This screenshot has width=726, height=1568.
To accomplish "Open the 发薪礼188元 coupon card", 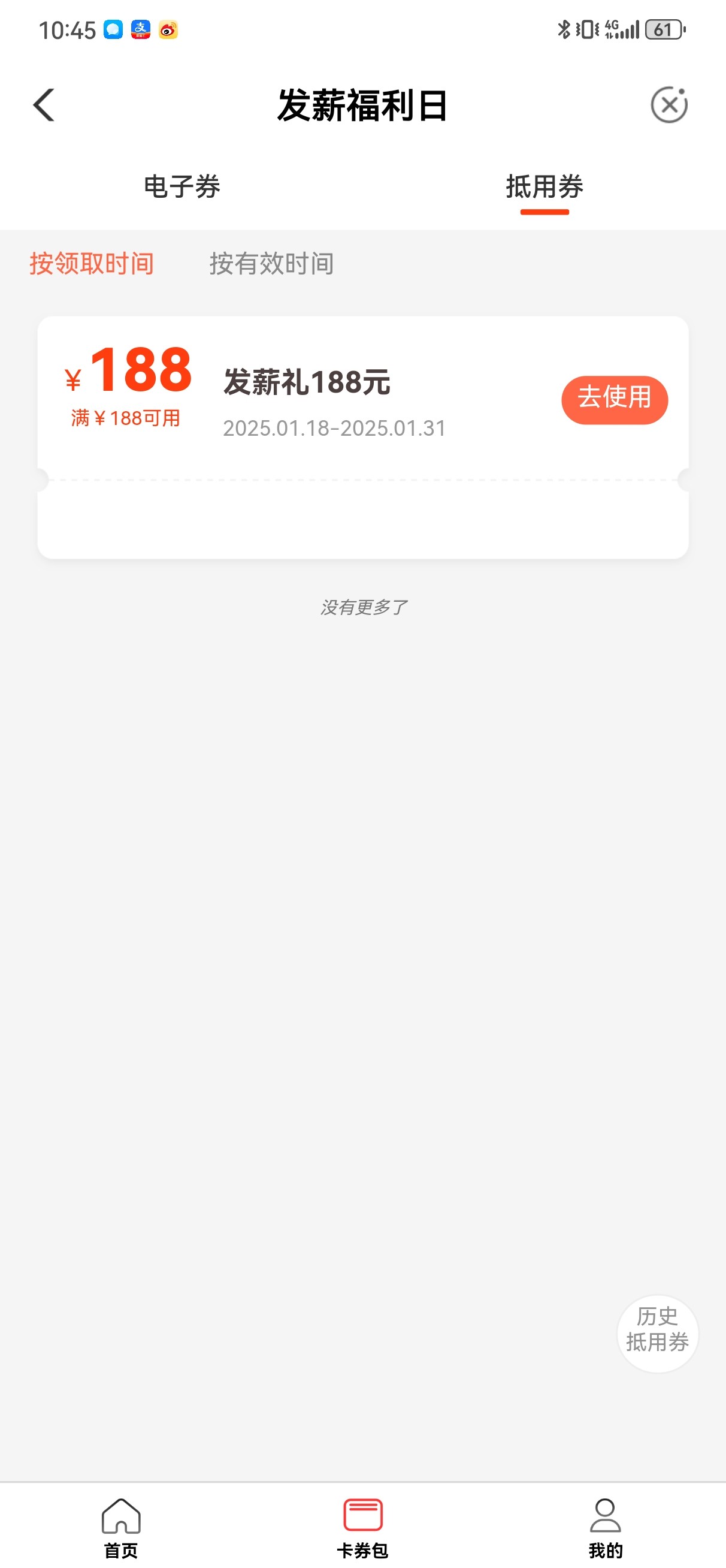I will pyautogui.click(x=362, y=437).
